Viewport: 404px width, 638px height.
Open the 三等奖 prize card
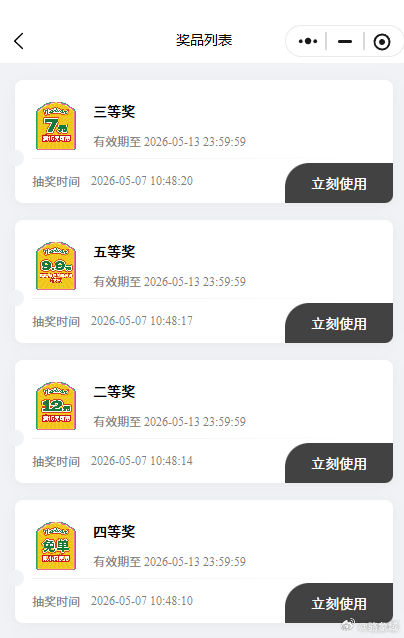[204, 141]
